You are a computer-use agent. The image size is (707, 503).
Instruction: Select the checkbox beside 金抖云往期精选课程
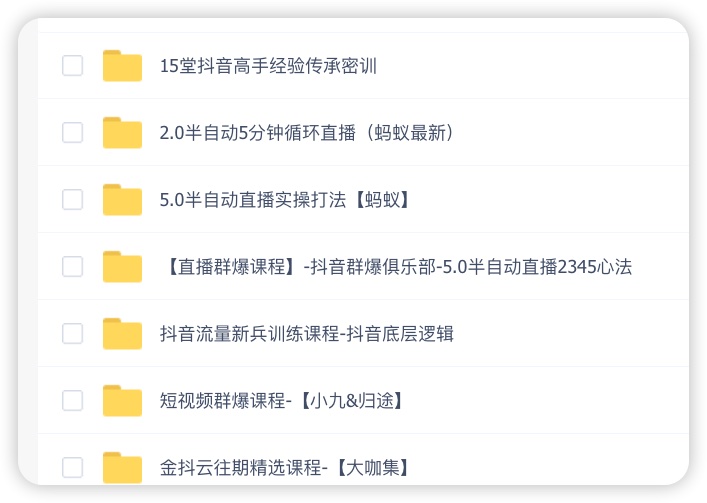[72, 467]
